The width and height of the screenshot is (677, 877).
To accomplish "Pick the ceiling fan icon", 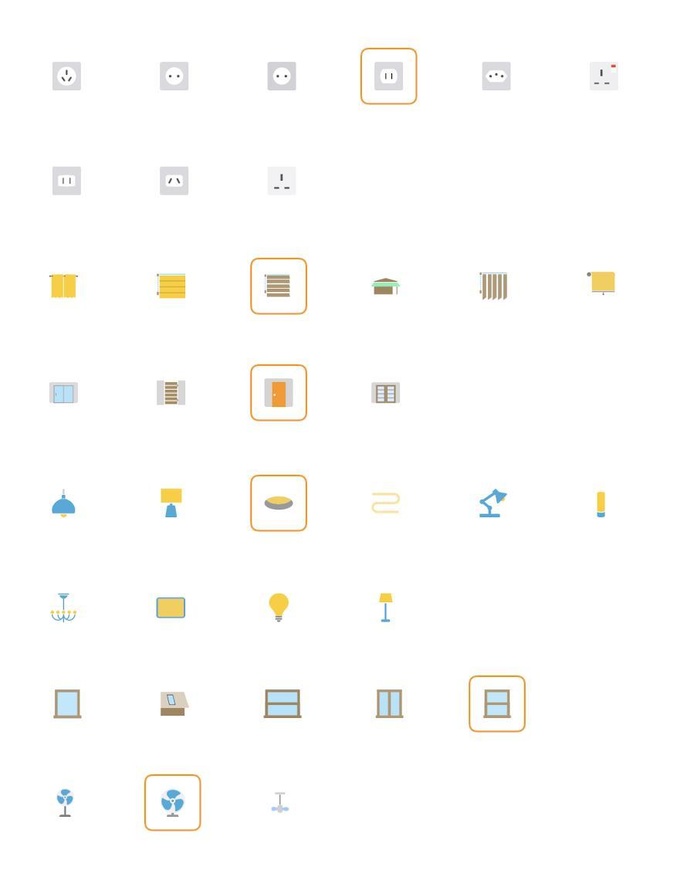I will pos(279,803).
